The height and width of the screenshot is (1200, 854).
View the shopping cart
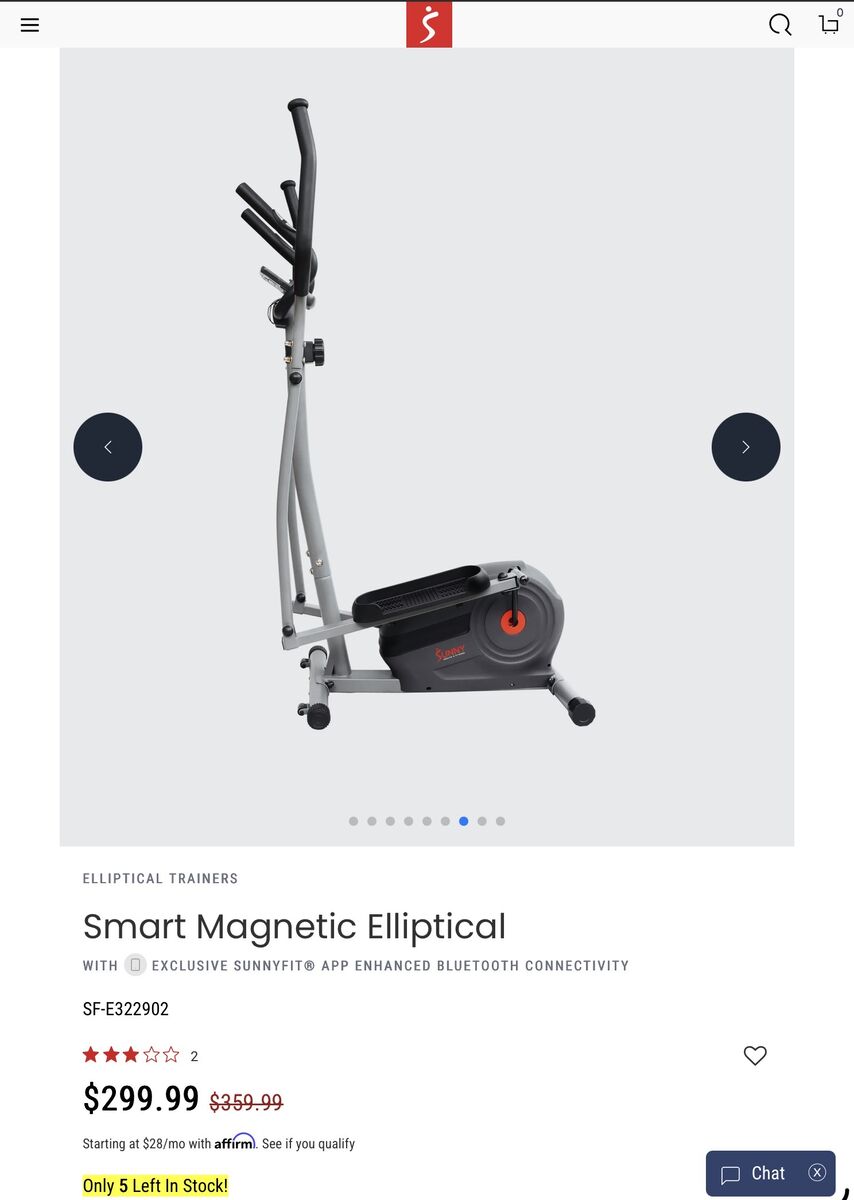tap(828, 25)
